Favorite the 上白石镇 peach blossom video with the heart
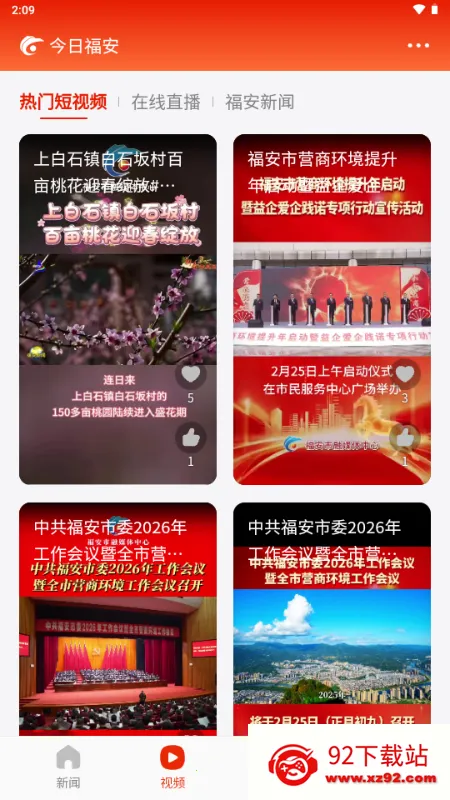Screen dimensions: 450x800 pyautogui.click(x=191, y=374)
